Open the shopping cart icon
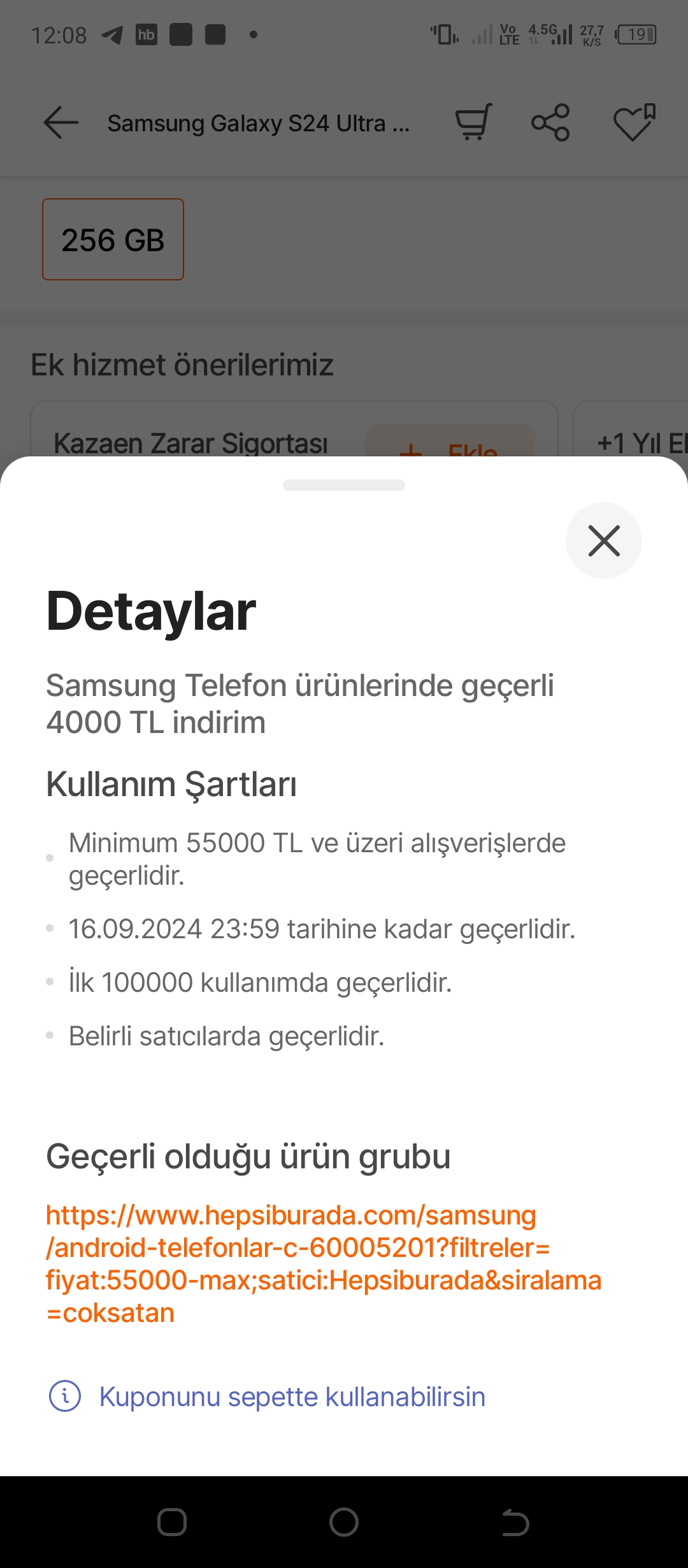688x1568 pixels. [x=473, y=122]
